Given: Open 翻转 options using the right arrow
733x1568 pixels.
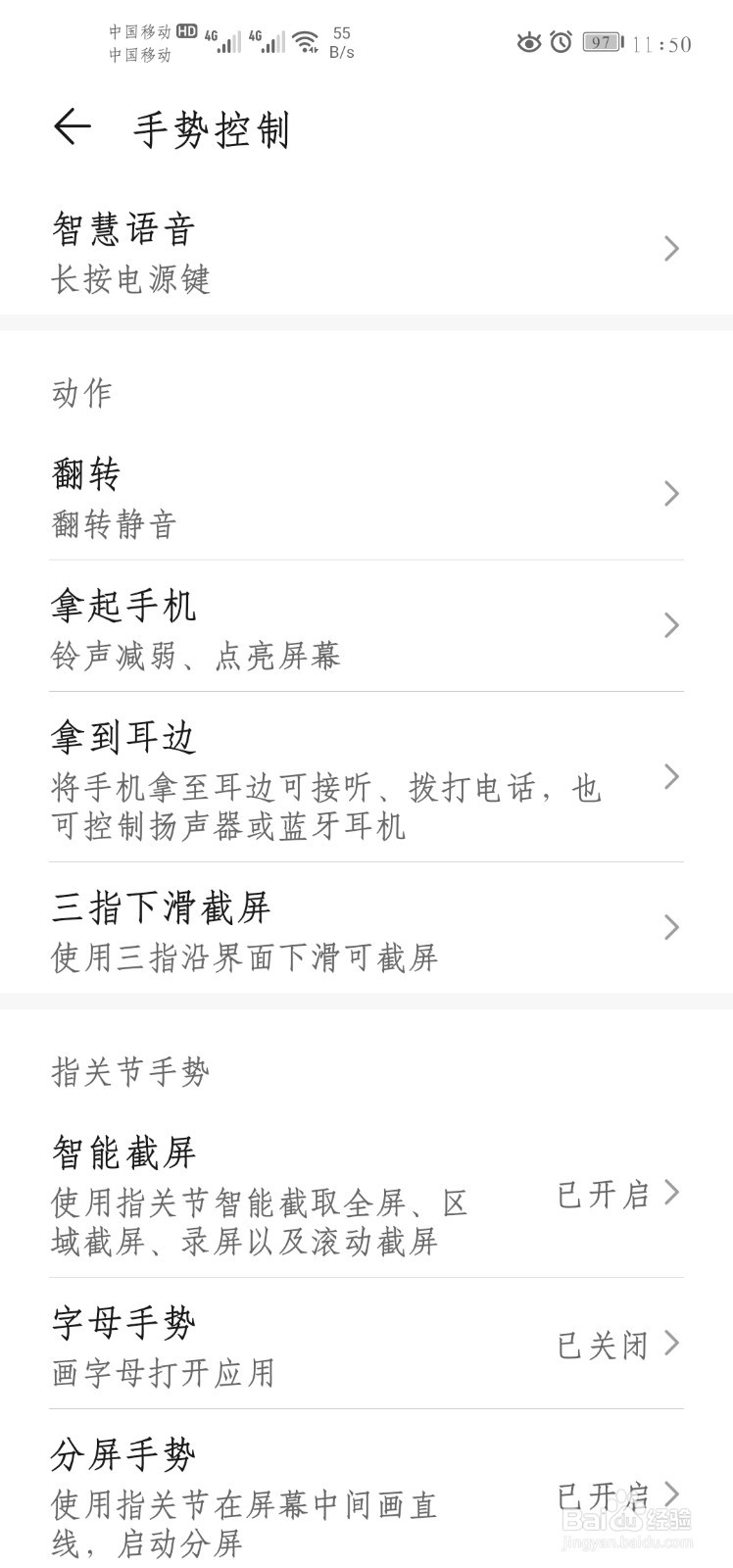Looking at the screenshot, I should tap(671, 495).
